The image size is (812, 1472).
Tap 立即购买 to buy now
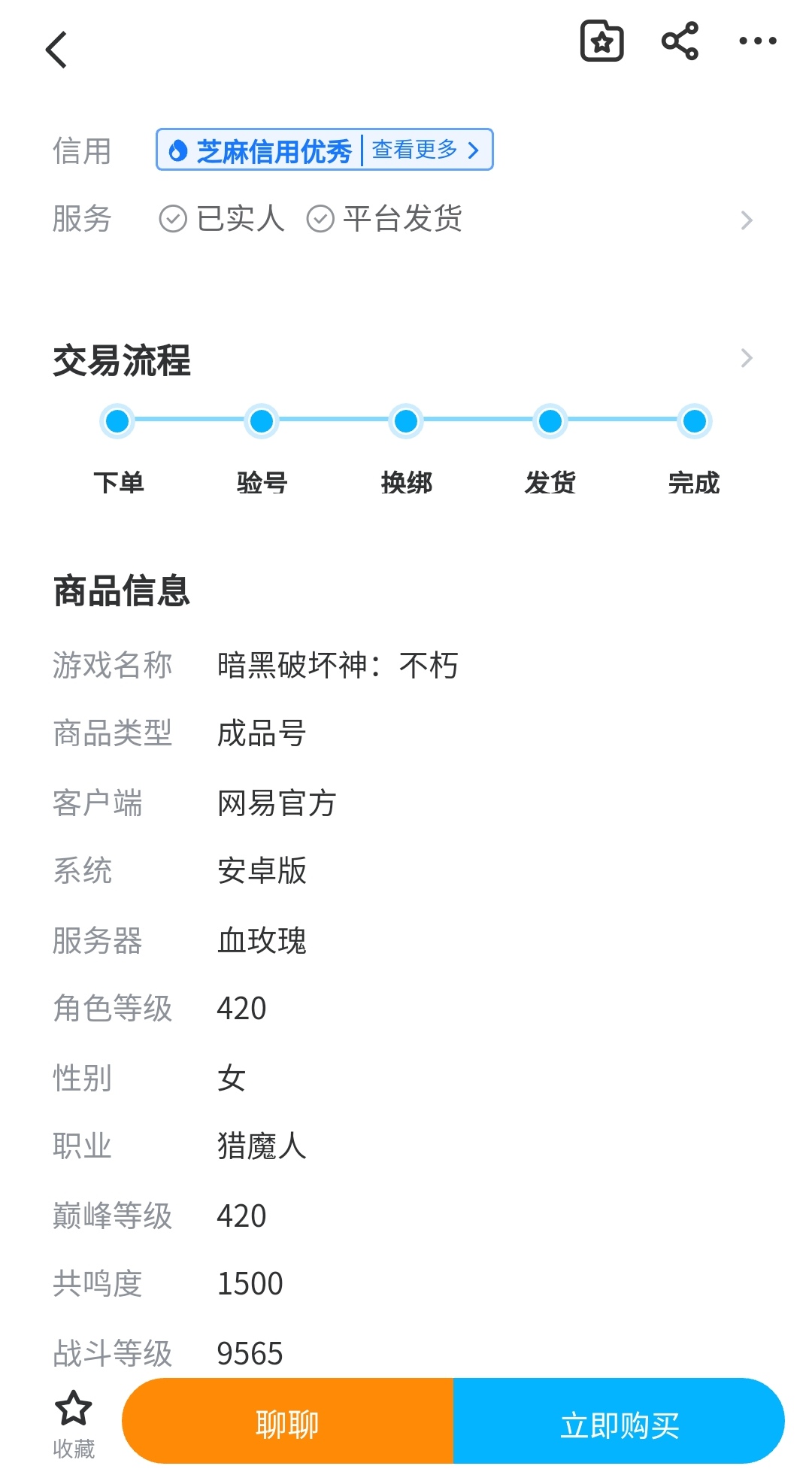point(619,1422)
